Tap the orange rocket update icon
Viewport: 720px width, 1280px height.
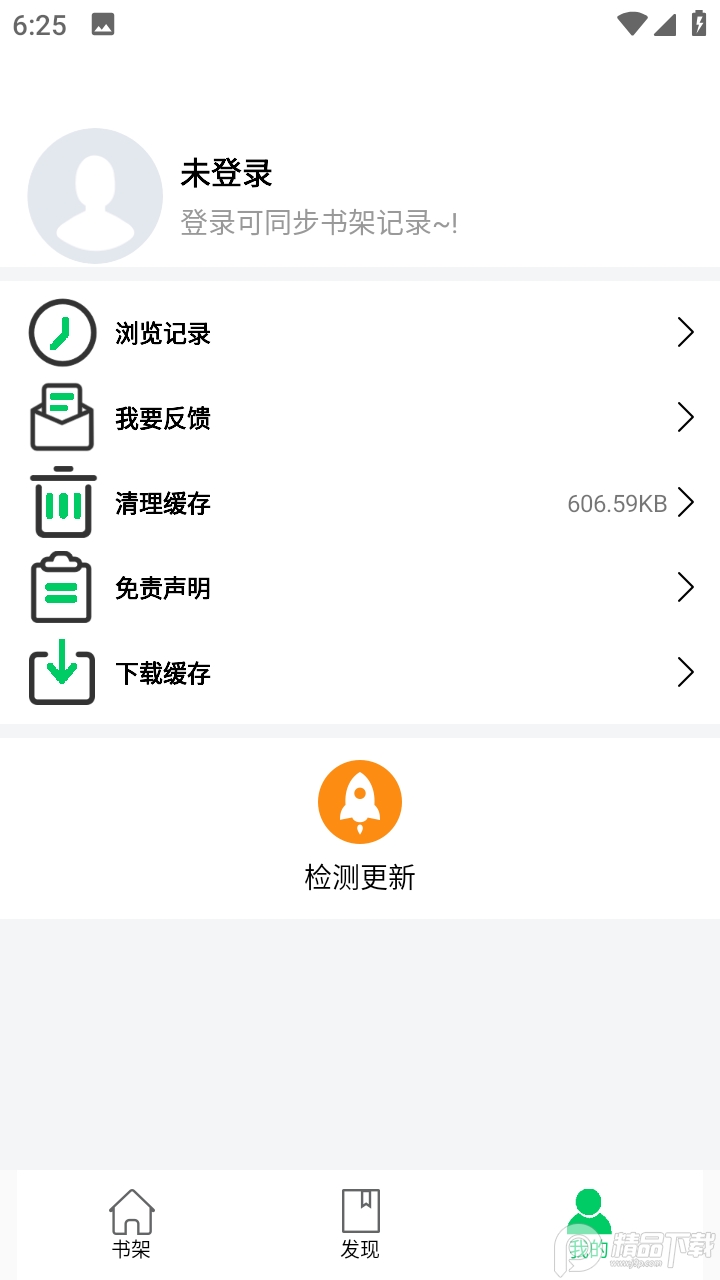tap(360, 801)
